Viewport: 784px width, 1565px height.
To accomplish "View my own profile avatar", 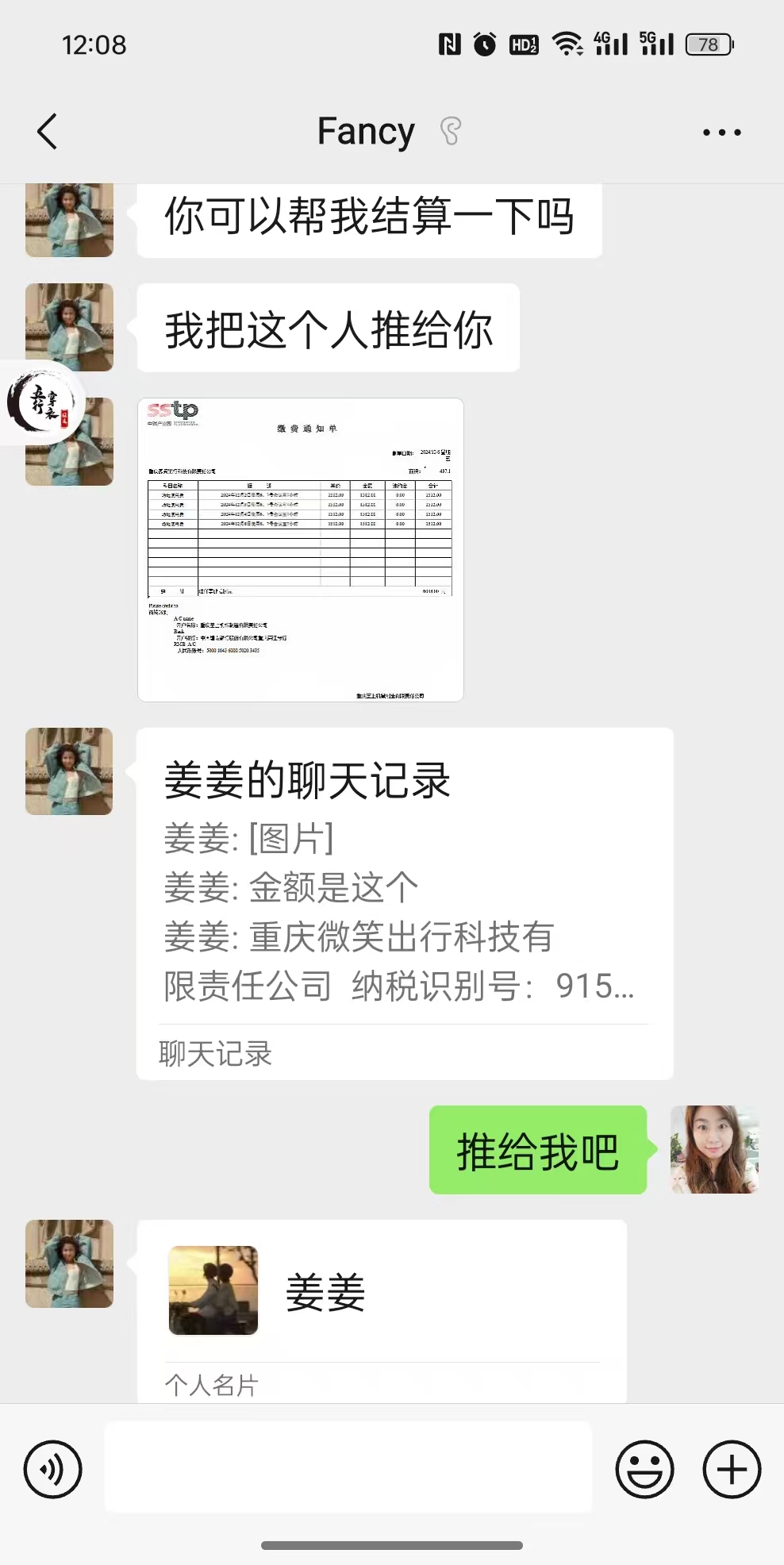I will click(x=714, y=1149).
